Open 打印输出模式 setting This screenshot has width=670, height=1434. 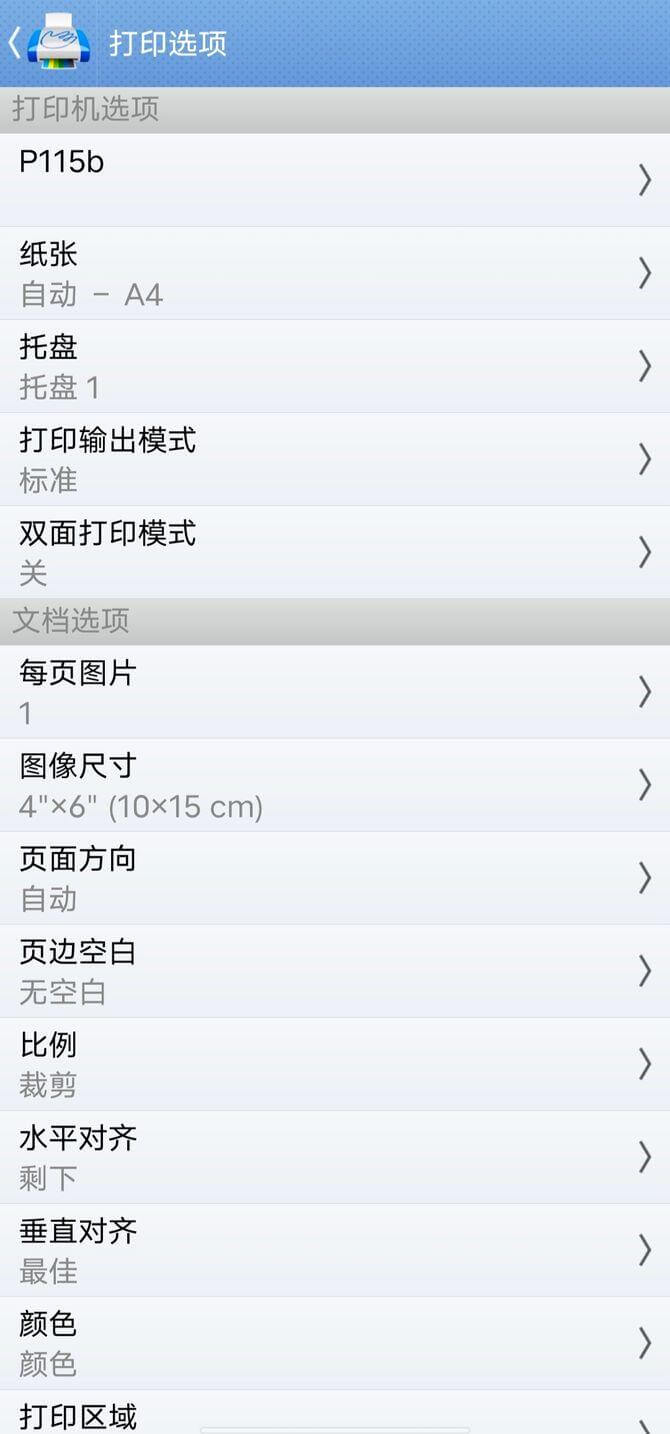pyautogui.click(x=335, y=459)
